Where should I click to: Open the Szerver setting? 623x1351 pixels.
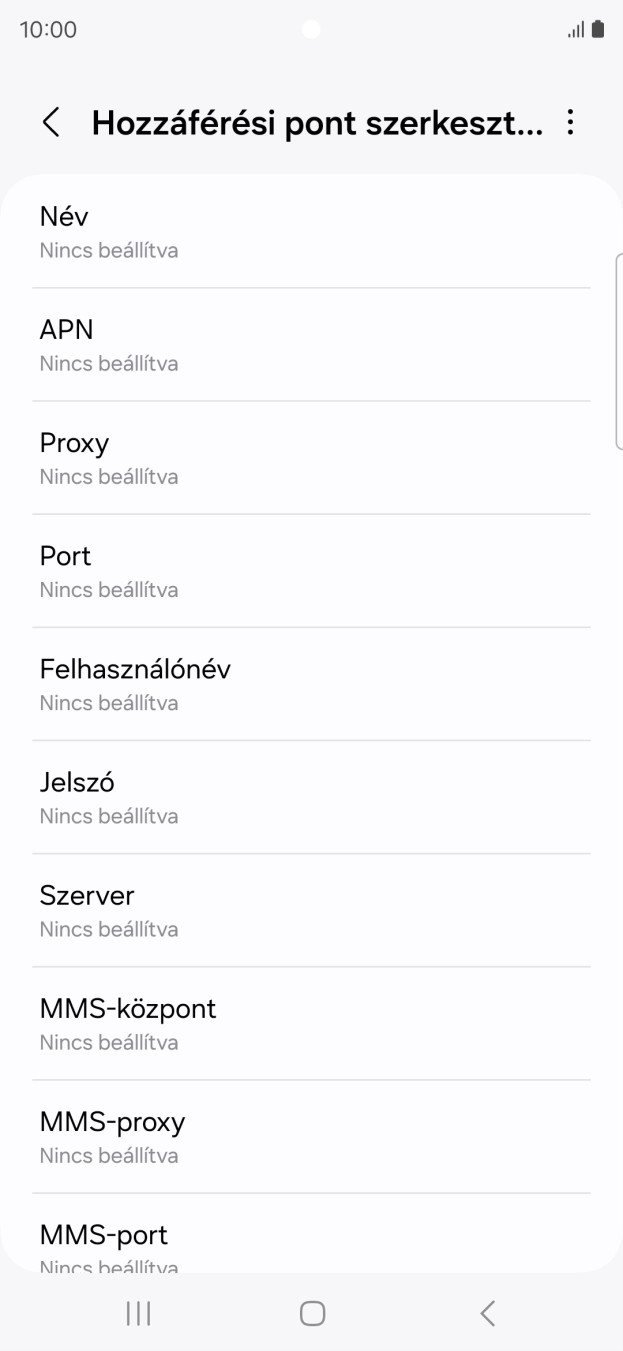point(310,910)
